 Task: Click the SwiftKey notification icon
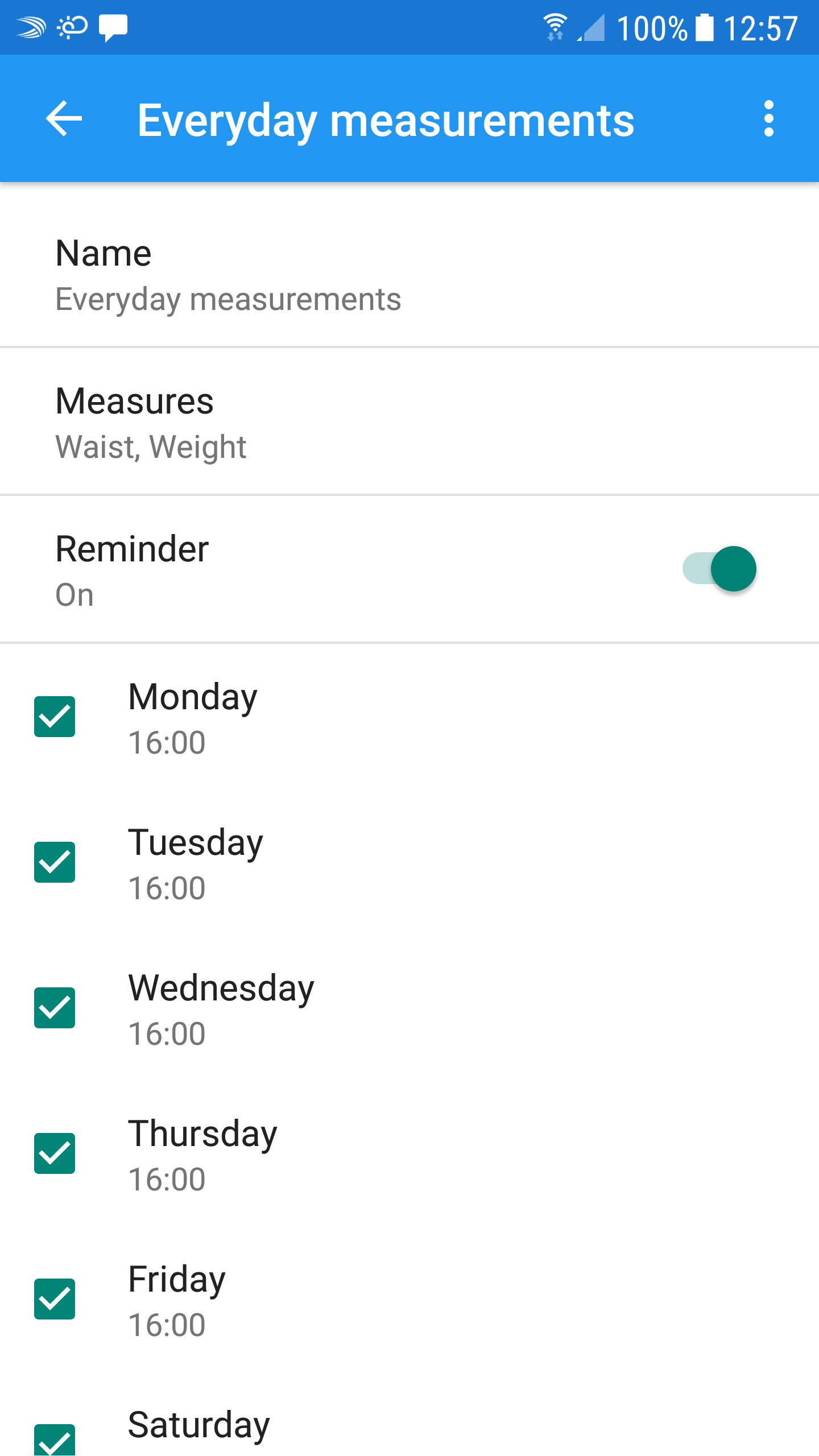pyautogui.click(x=30, y=26)
